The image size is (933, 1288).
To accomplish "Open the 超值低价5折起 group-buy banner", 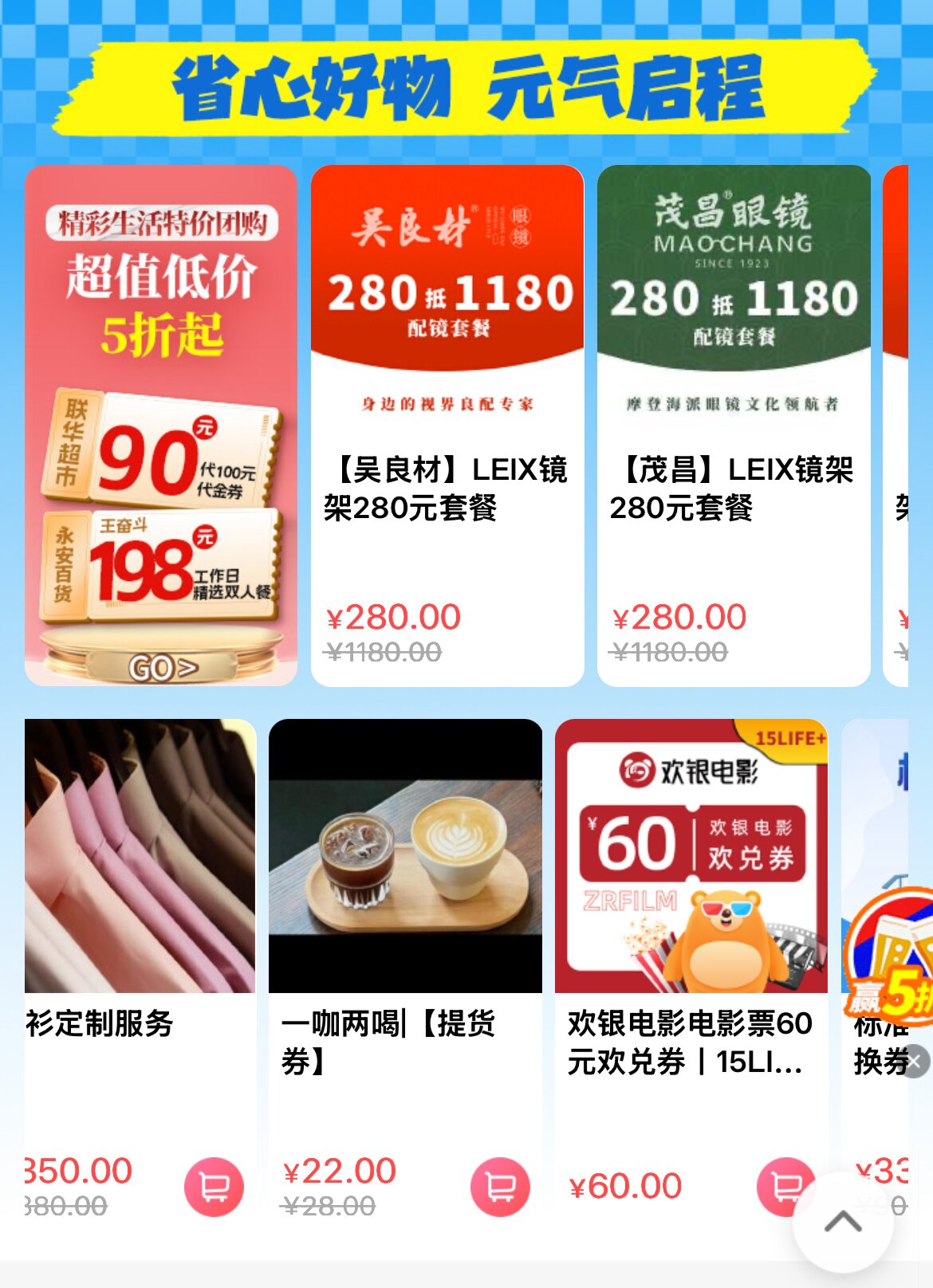I will [160, 425].
